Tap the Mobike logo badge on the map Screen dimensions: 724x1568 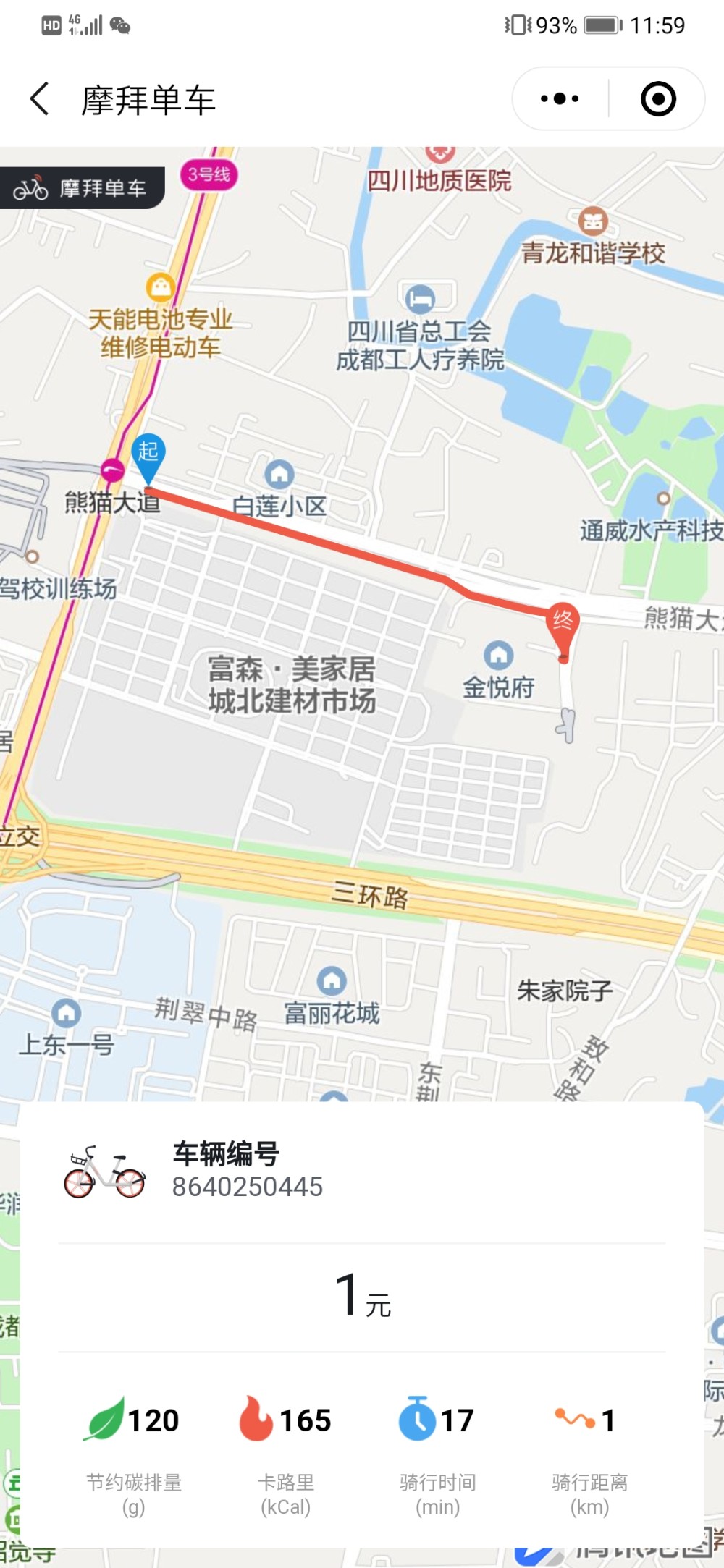[x=81, y=188]
